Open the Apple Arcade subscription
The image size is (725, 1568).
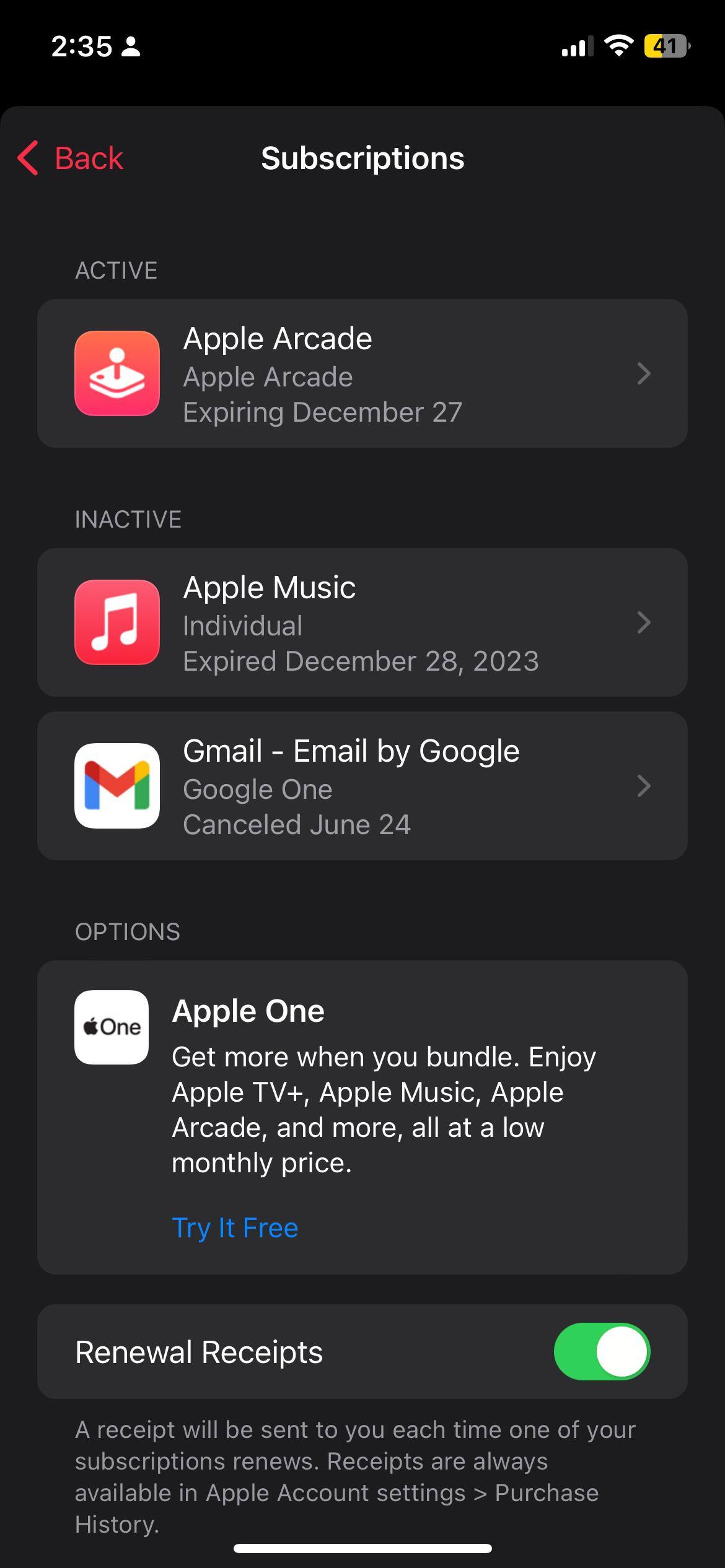coord(362,374)
